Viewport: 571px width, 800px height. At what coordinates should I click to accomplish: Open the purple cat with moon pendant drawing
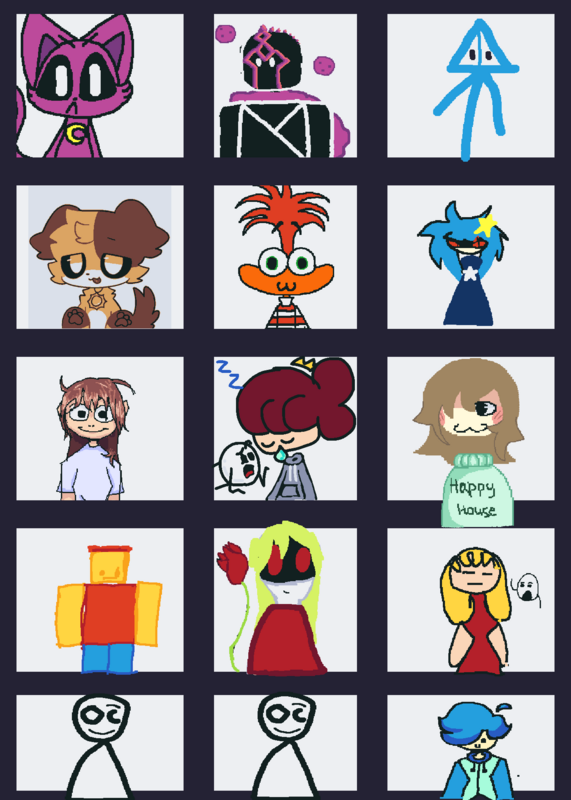click(100, 86)
